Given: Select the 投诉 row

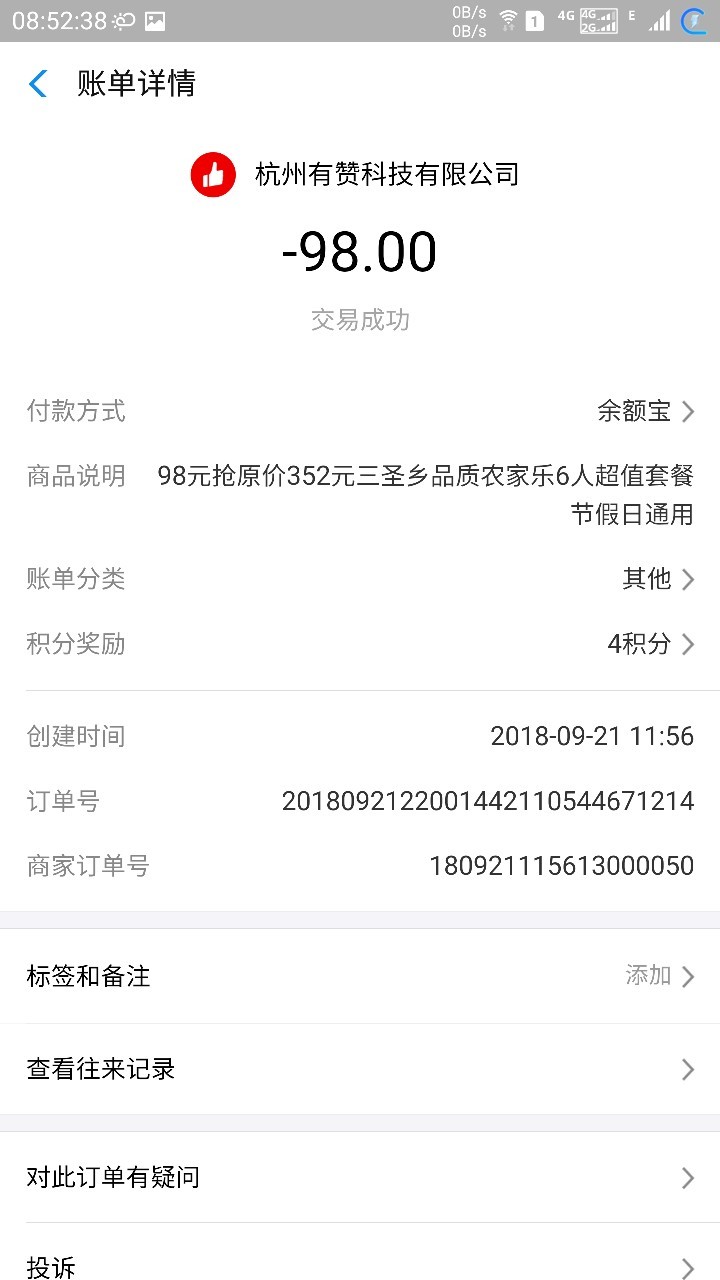Looking at the screenshot, I should pyautogui.click(x=360, y=1254).
